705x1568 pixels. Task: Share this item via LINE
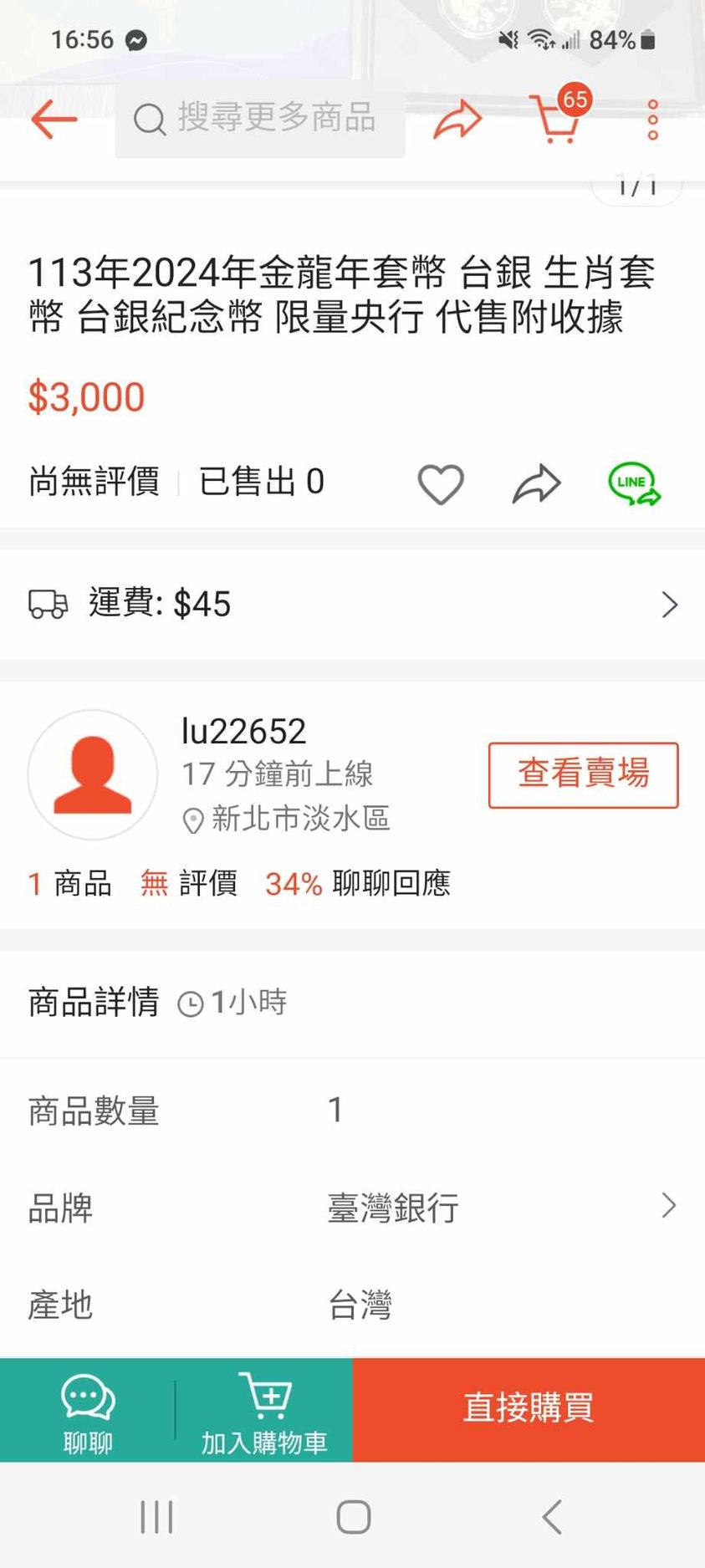click(x=634, y=483)
